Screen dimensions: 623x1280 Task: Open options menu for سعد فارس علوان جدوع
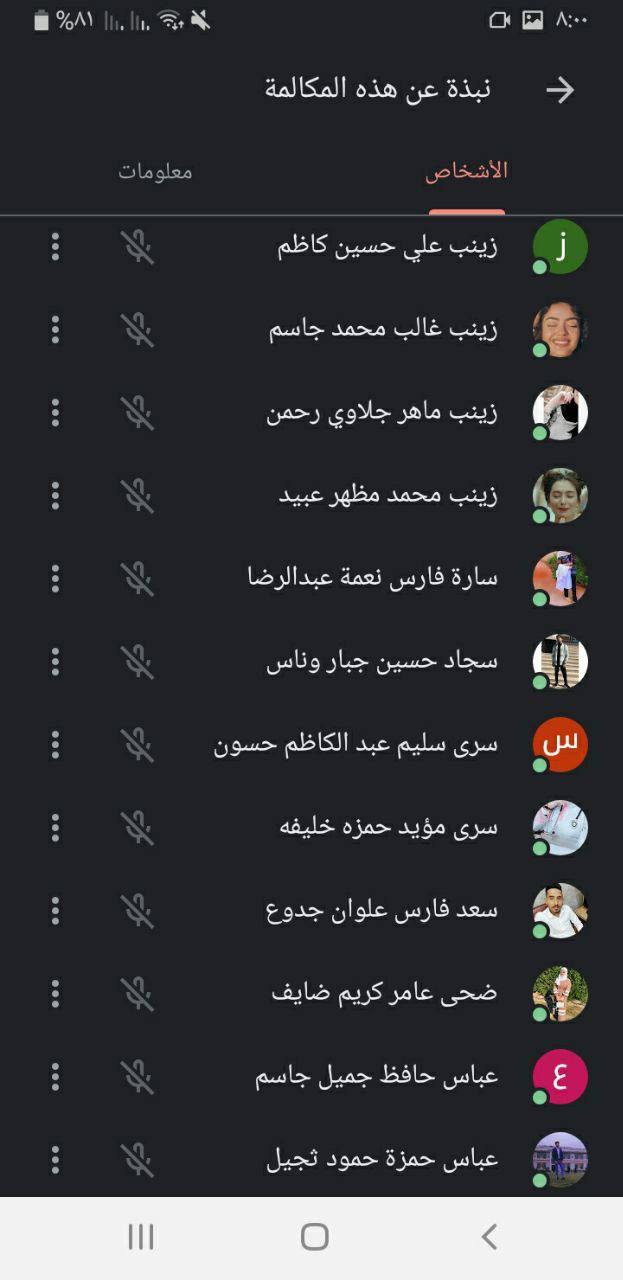[55, 910]
